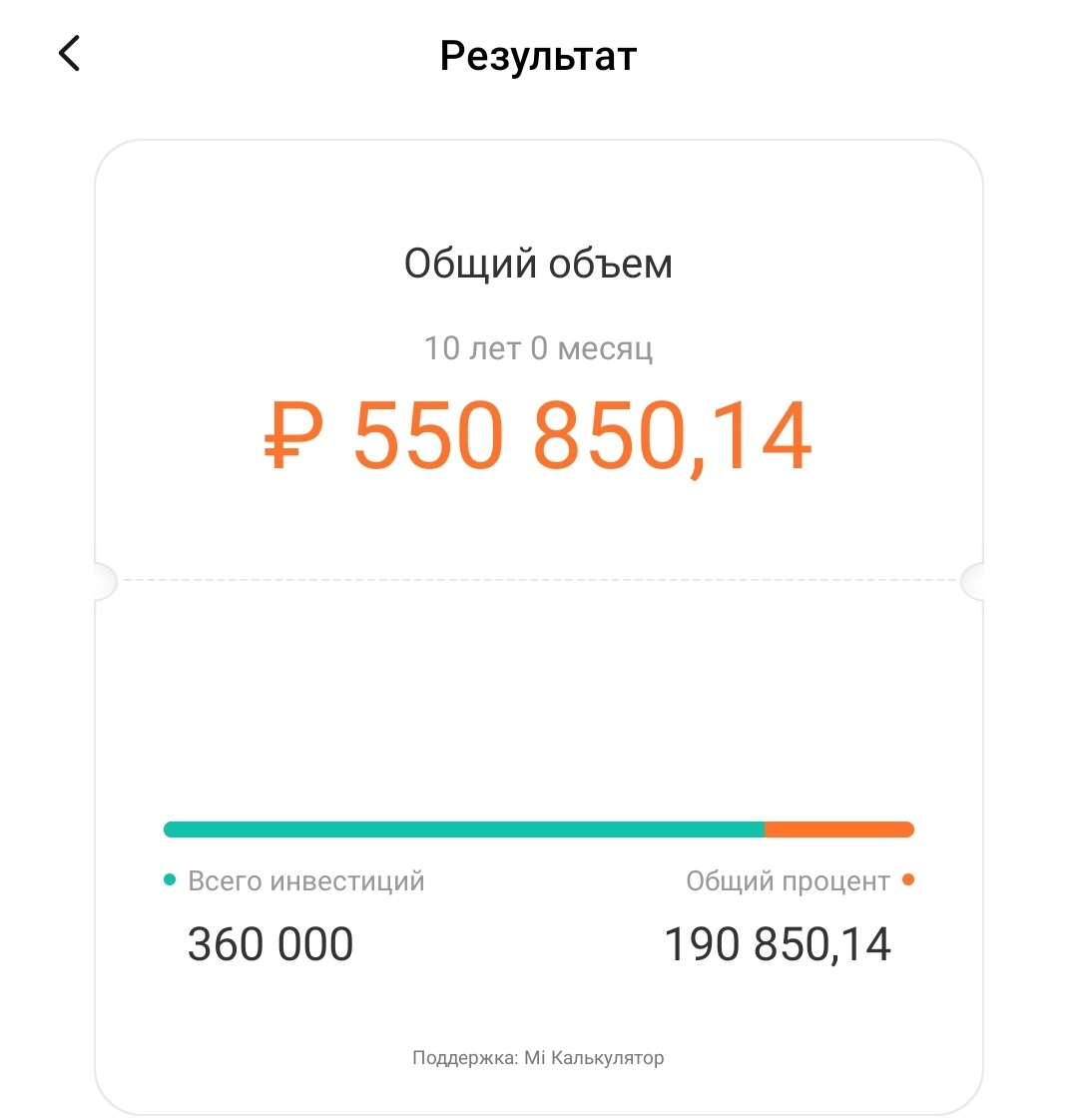The width and height of the screenshot is (1077, 1120).
Task: Expand the Общий объем summary card
Action: pyautogui.click(x=539, y=264)
